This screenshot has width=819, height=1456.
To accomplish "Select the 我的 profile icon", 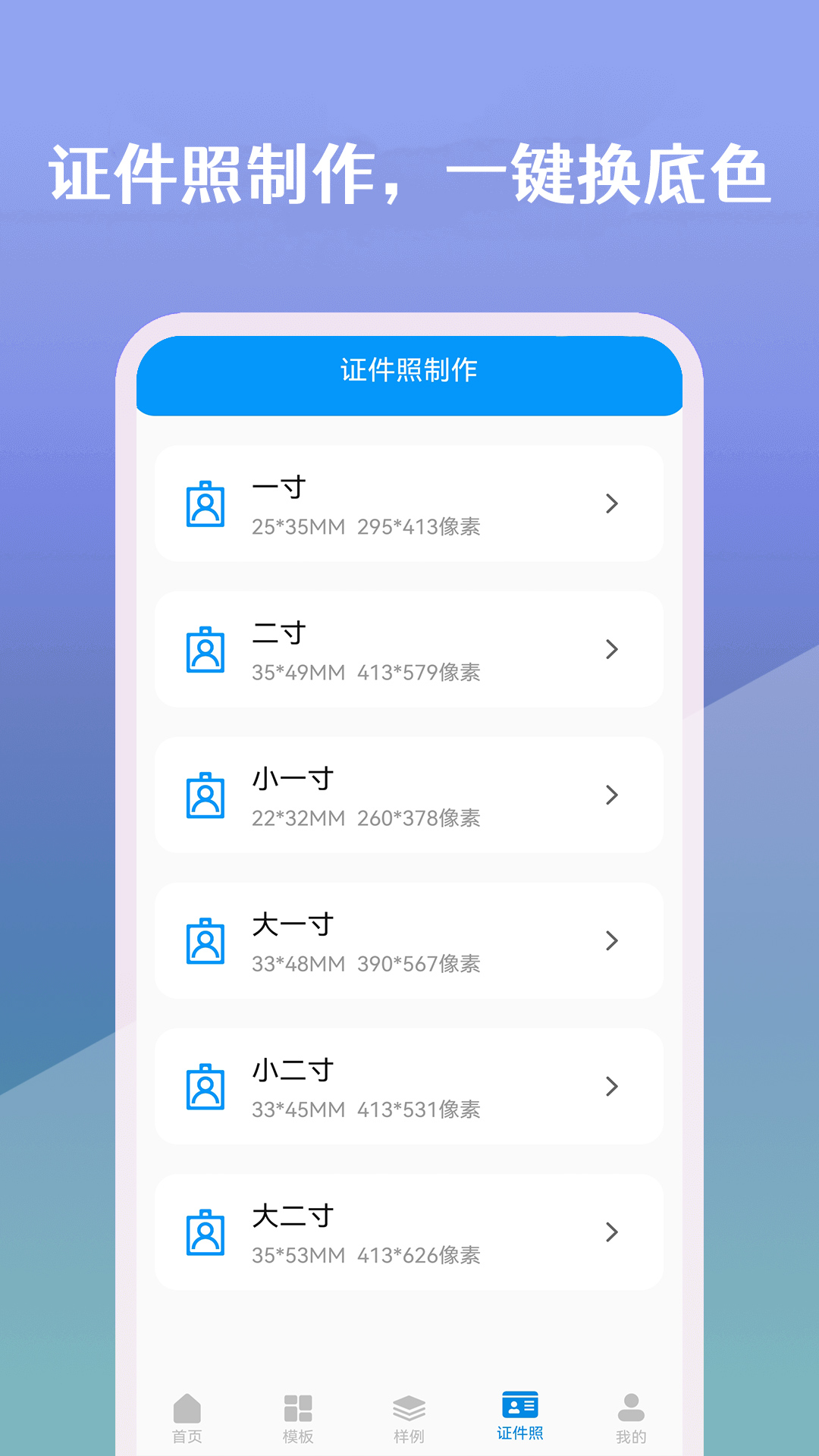I will 631,1412.
